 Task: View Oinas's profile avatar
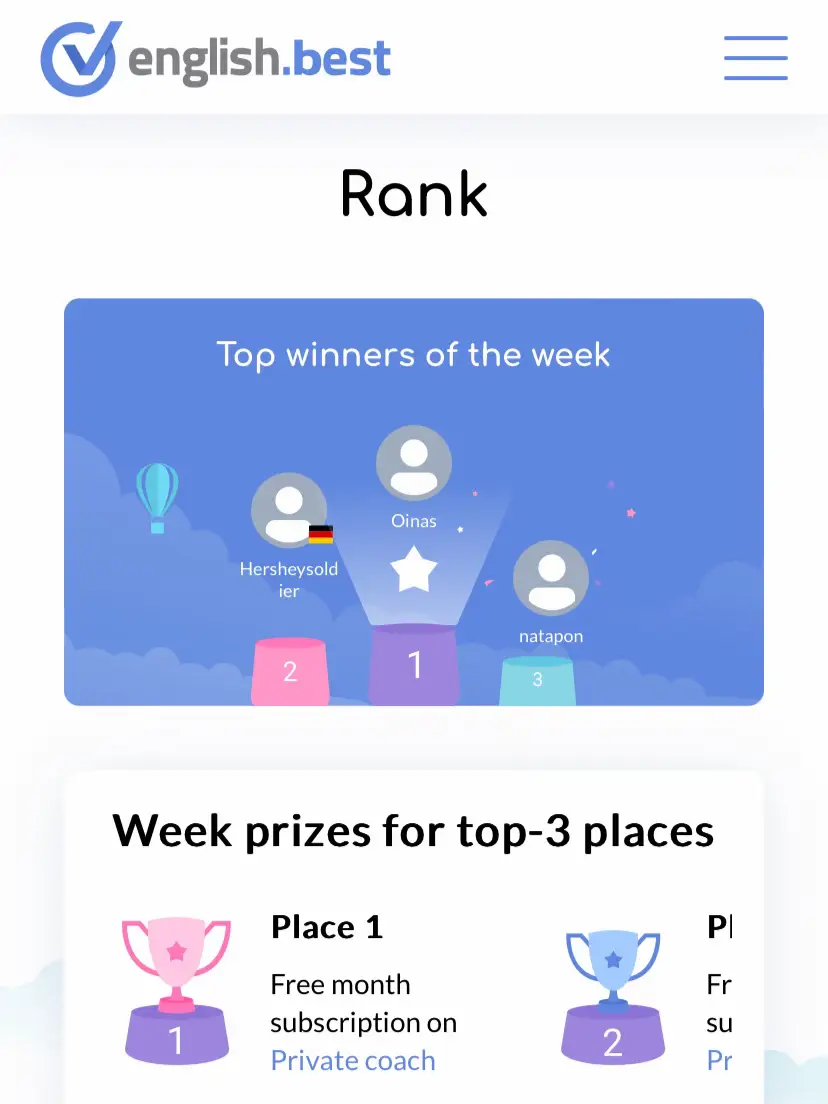coord(413,463)
